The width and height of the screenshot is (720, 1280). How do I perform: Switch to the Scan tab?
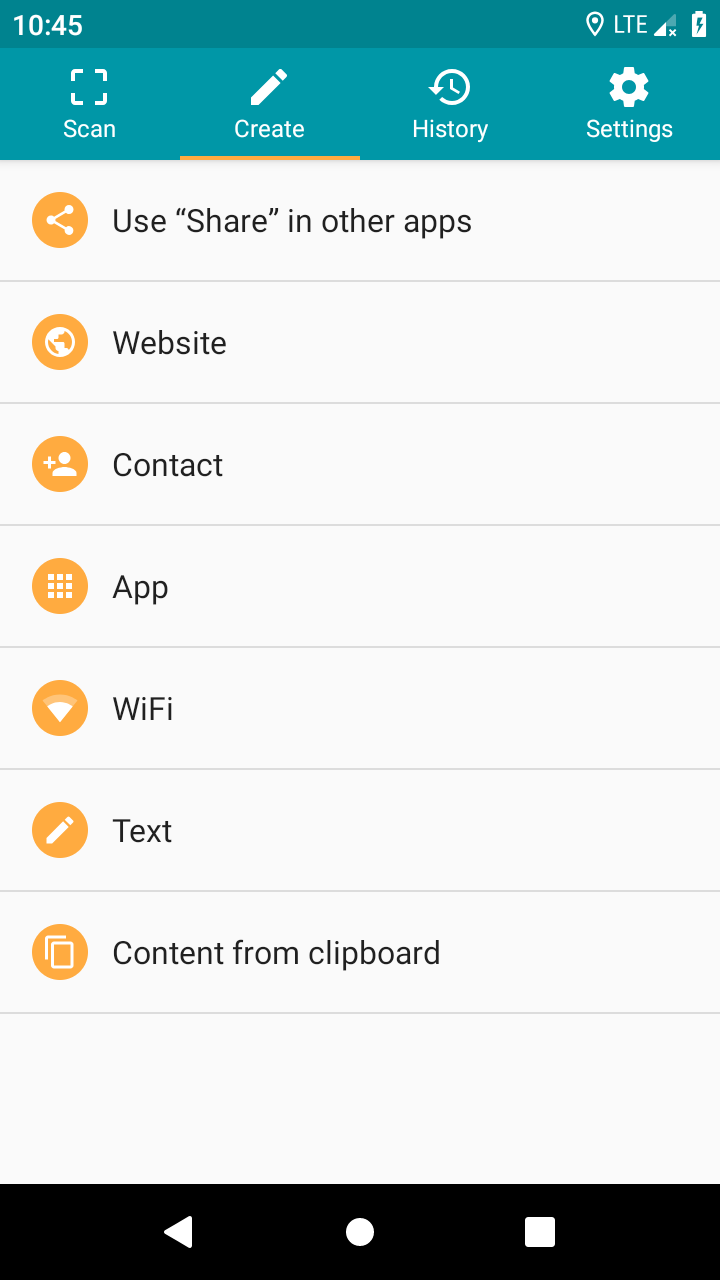point(90,104)
